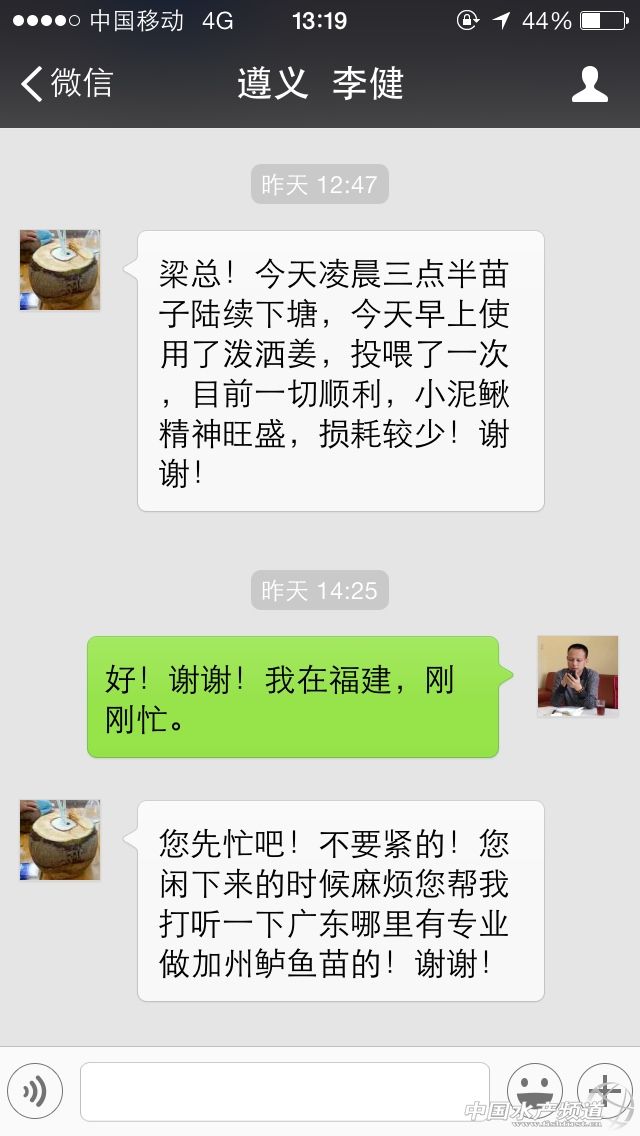
Task: Switch to voice message input
Action: pyautogui.click(x=35, y=1091)
